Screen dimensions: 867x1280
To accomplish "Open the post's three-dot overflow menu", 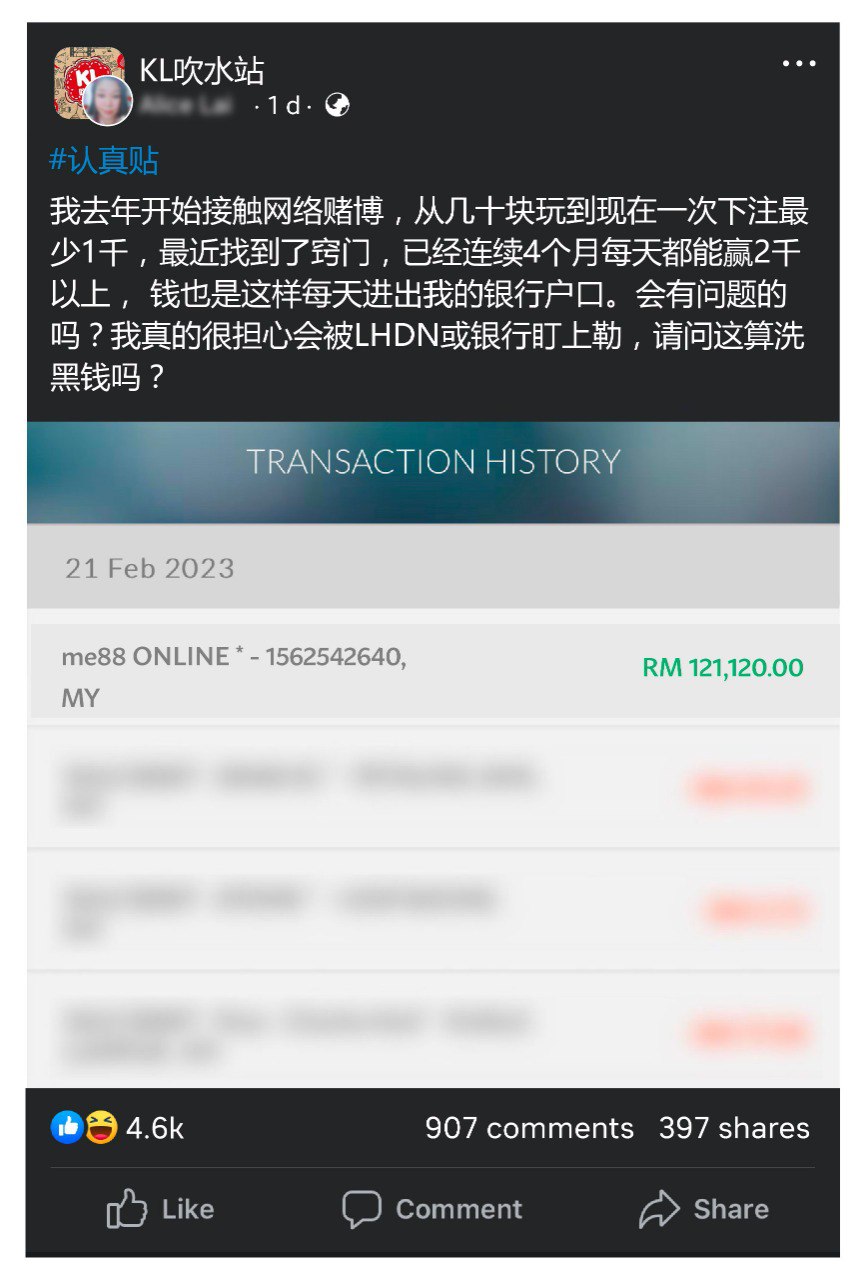I will click(x=798, y=64).
